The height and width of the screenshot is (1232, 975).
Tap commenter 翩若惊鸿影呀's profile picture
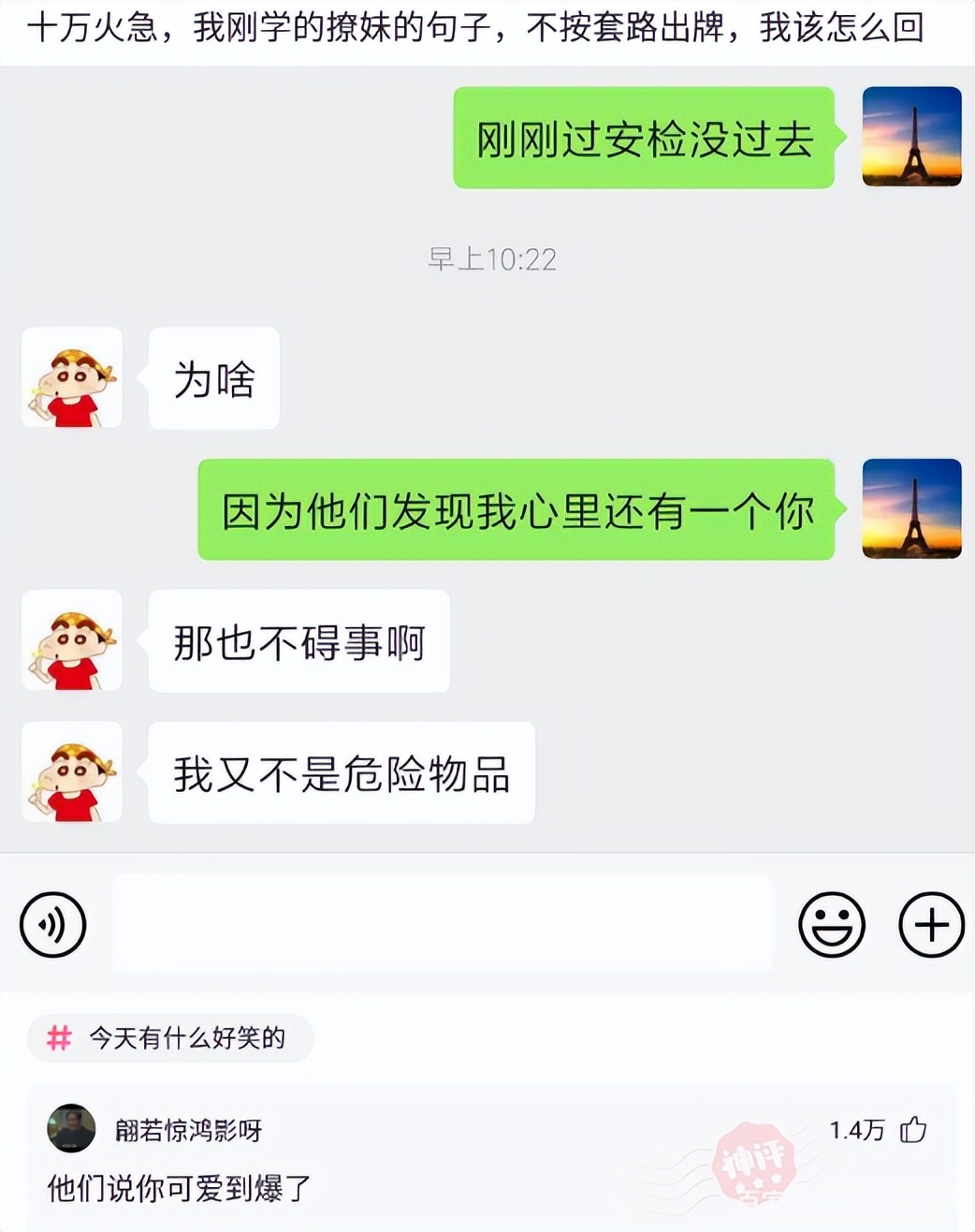pos(70,1130)
